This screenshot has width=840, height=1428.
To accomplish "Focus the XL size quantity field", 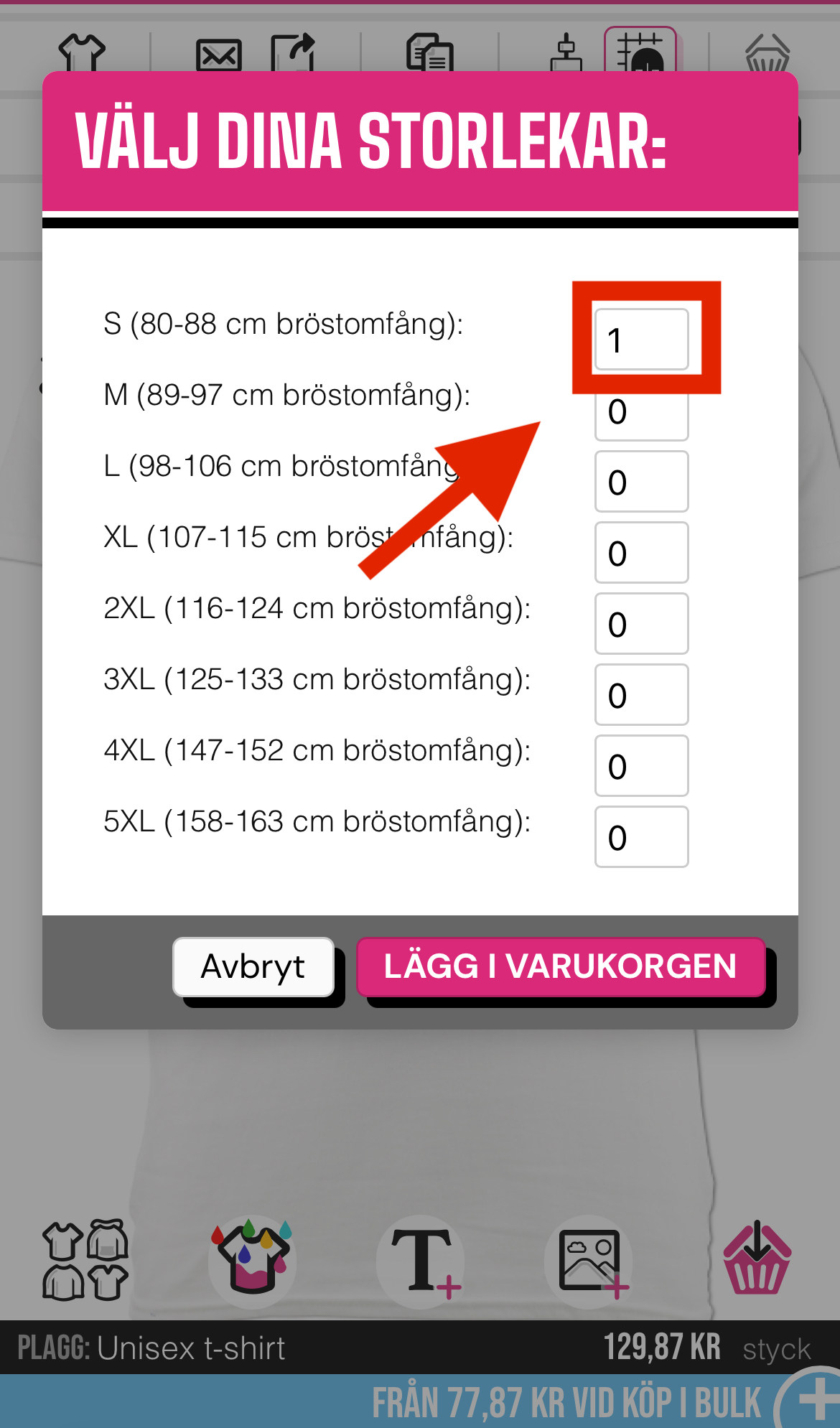I will [x=641, y=553].
